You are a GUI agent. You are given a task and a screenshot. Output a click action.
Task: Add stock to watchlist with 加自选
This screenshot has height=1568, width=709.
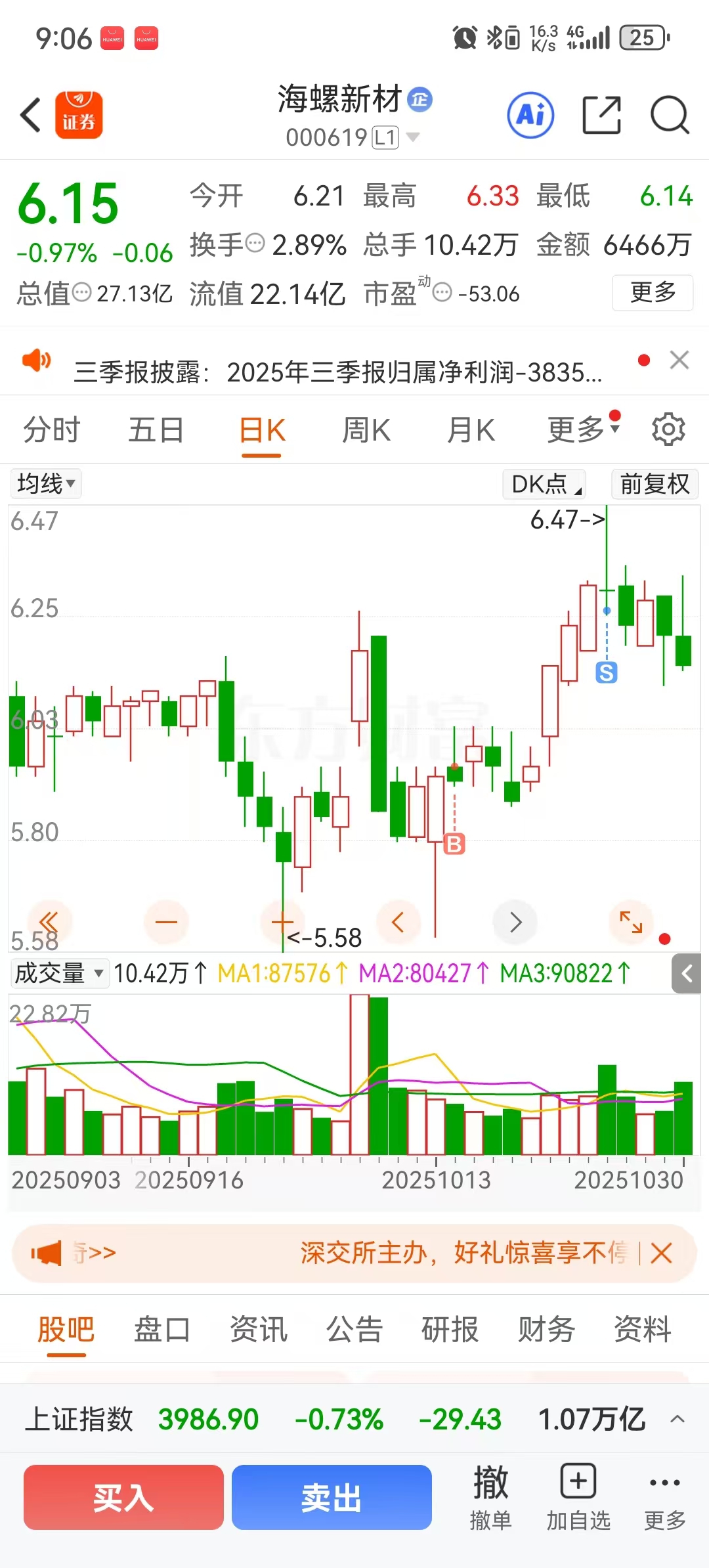(578, 1498)
